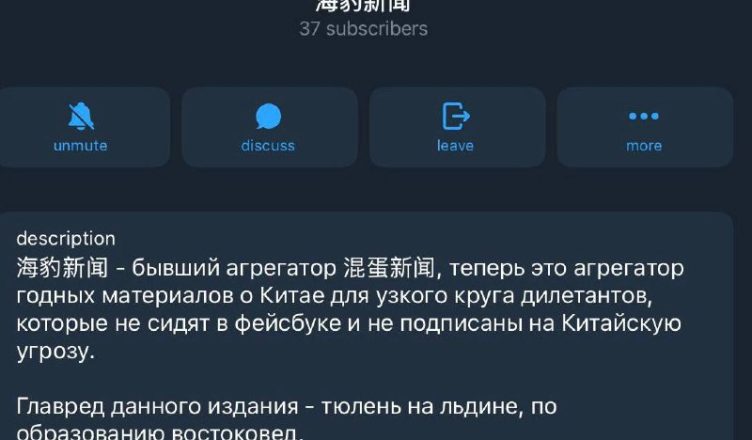Open the discuss chat
Image resolution: width=752 pixels, height=440 pixels.
click(268, 127)
